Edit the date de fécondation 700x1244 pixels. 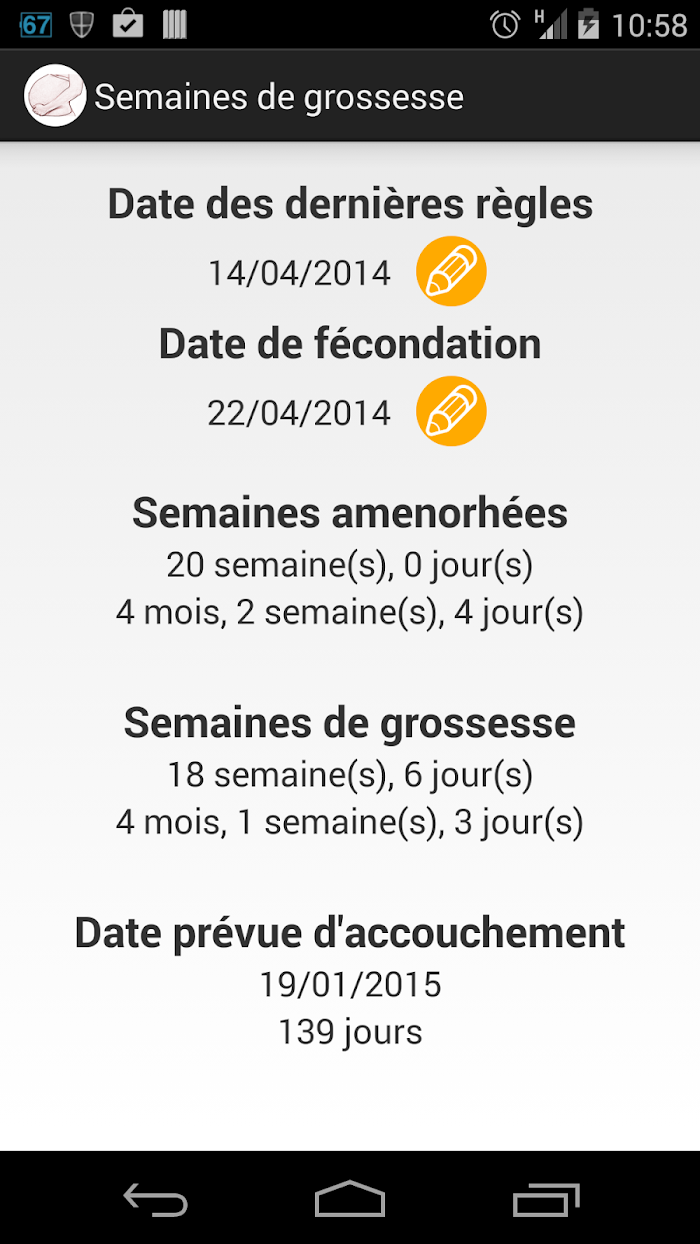[x=451, y=411]
